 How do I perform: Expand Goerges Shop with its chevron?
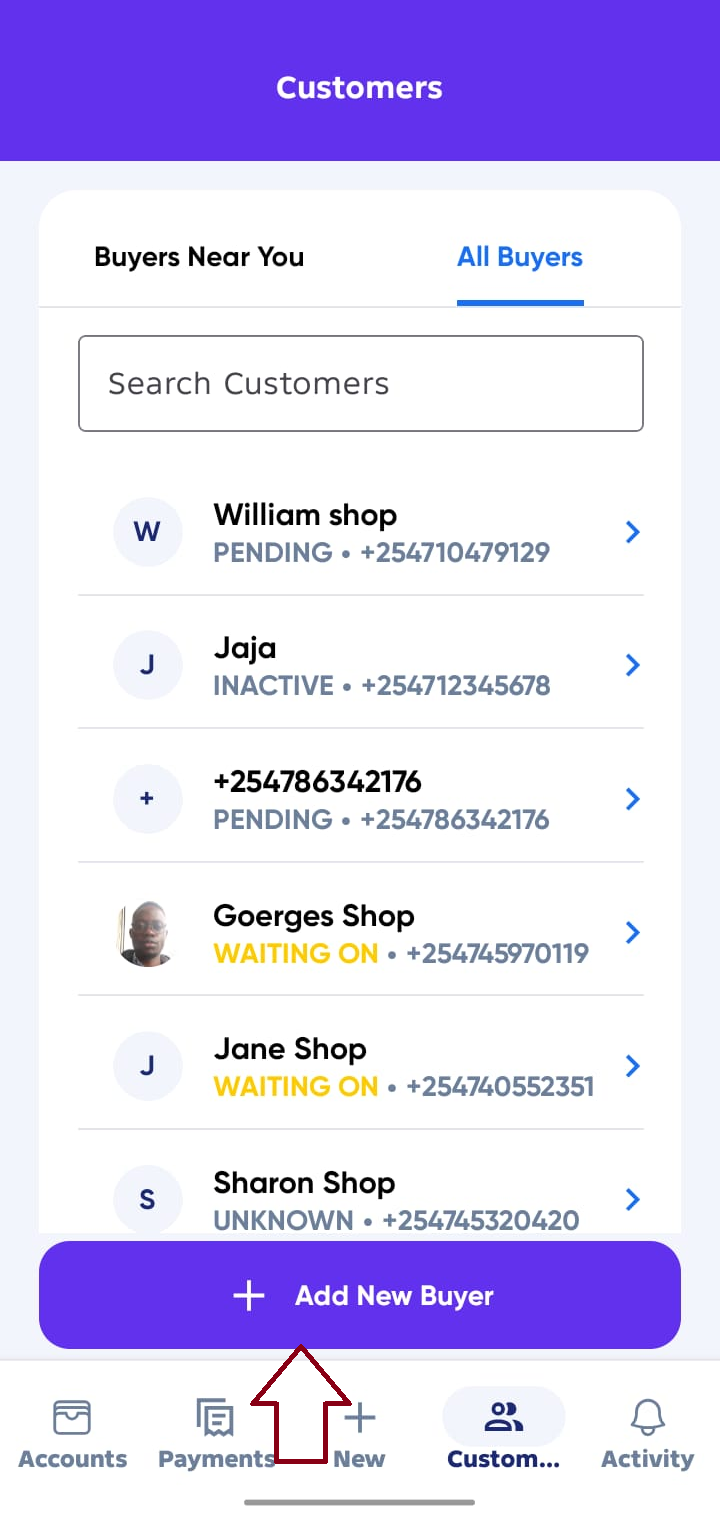click(632, 932)
